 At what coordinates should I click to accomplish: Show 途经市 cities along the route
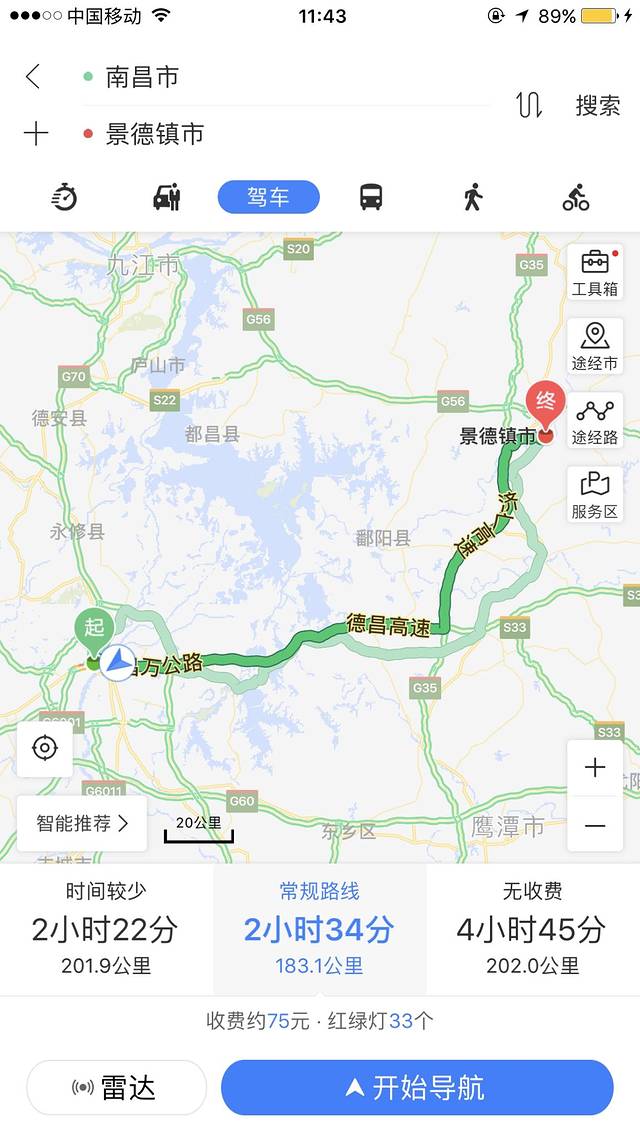click(595, 346)
